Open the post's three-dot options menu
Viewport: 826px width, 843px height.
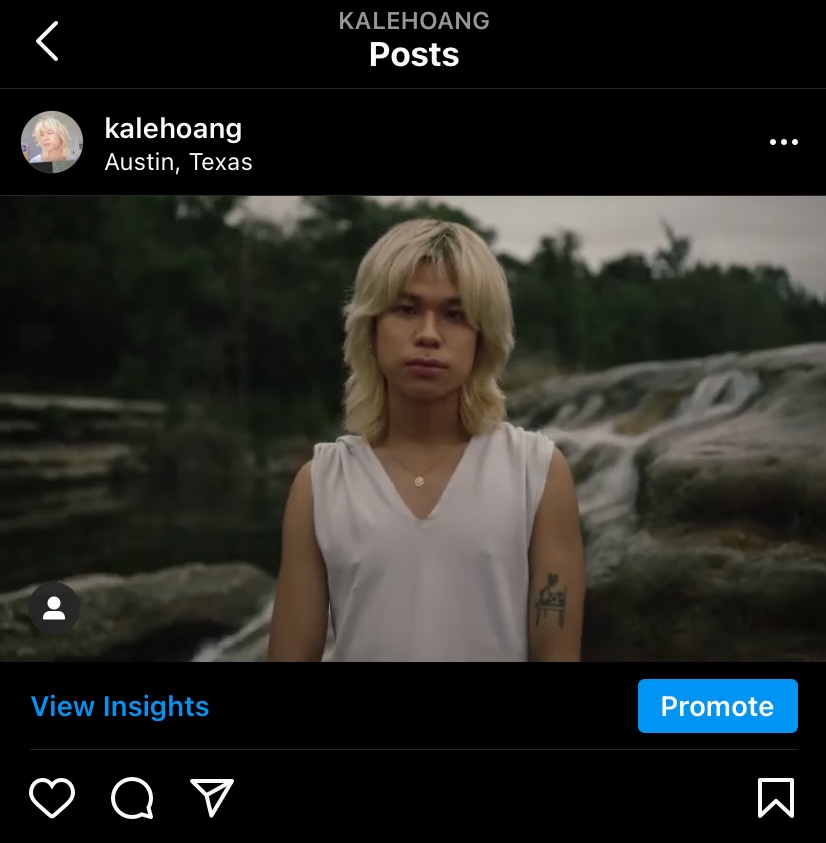783,142
